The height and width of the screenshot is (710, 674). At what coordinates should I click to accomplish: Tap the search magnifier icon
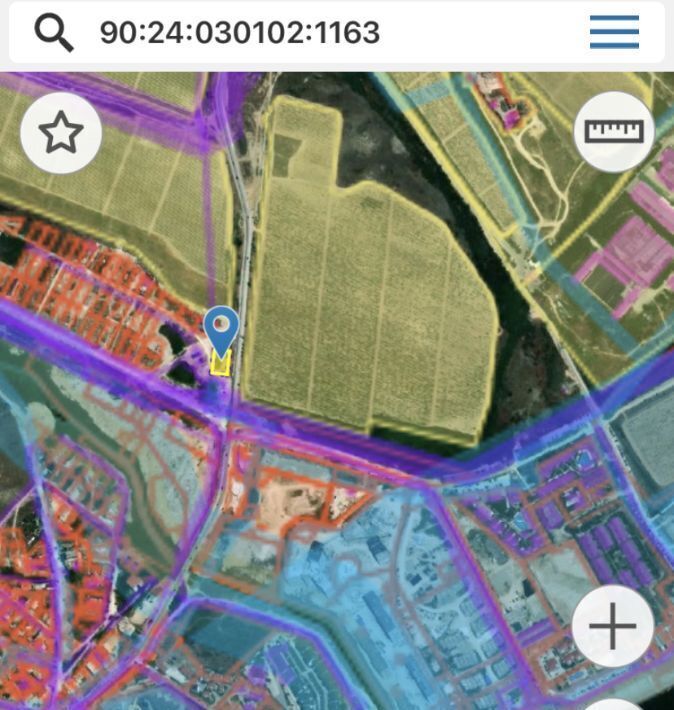(54, 33)
